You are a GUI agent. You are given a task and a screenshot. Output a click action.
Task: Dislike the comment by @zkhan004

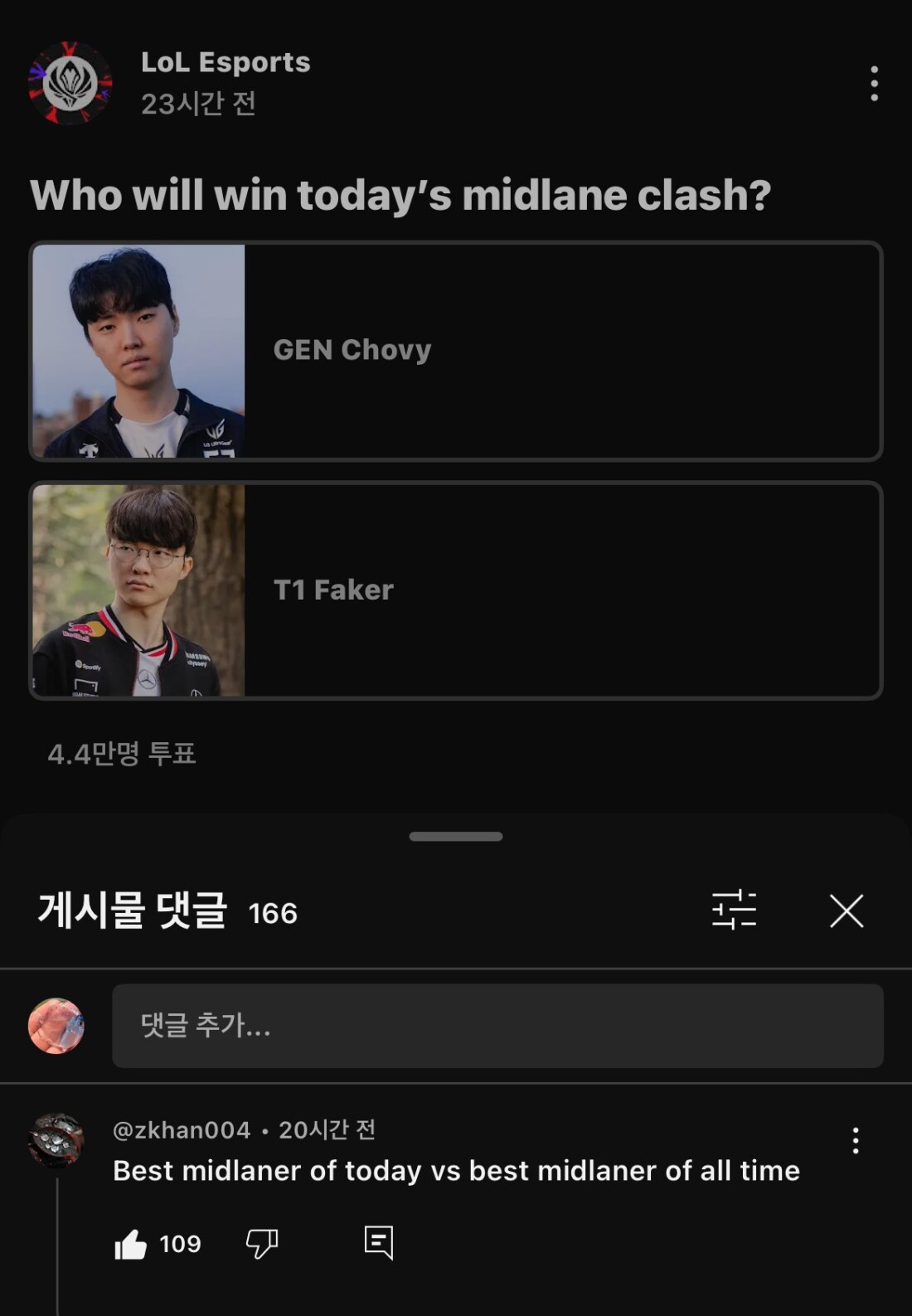[x=262, y=1243]
